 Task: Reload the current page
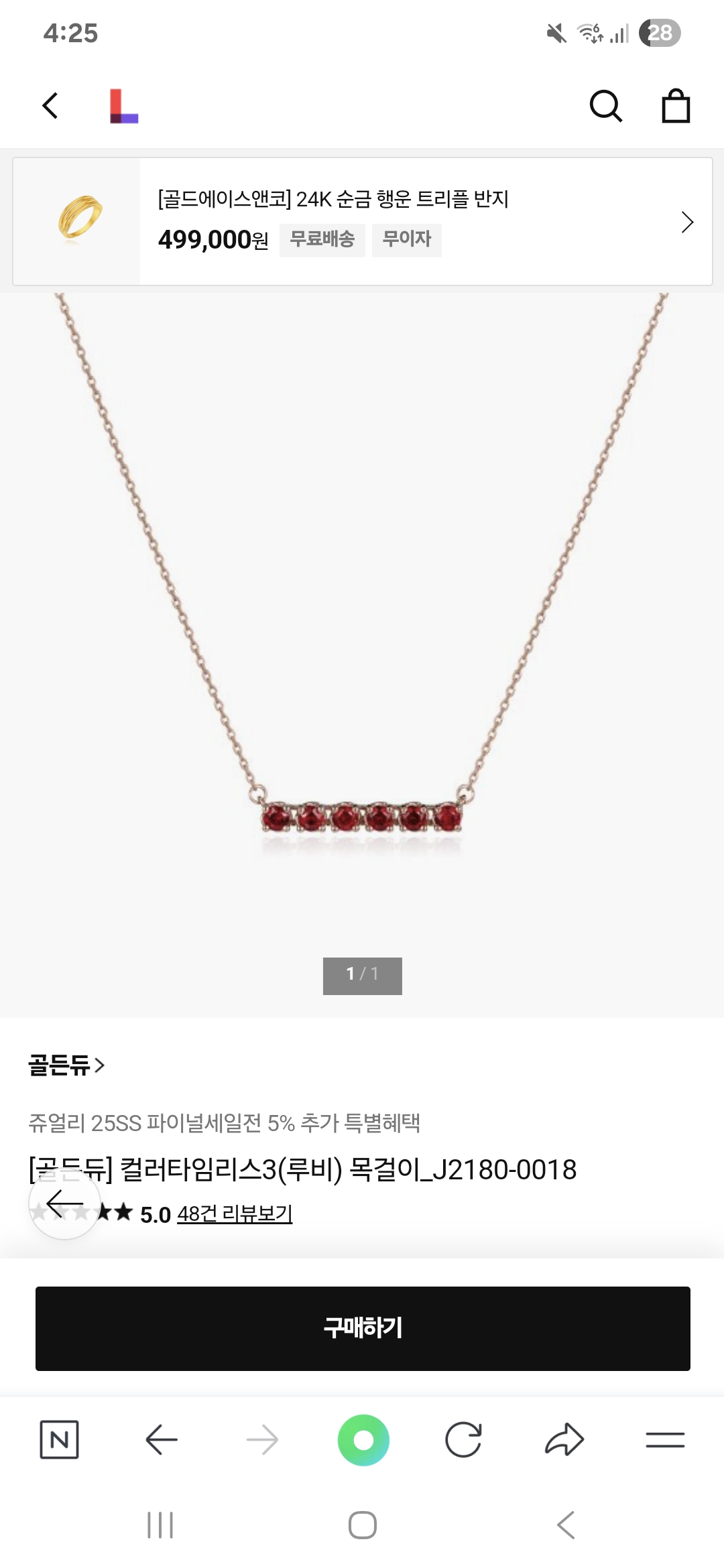point(463,1439)
